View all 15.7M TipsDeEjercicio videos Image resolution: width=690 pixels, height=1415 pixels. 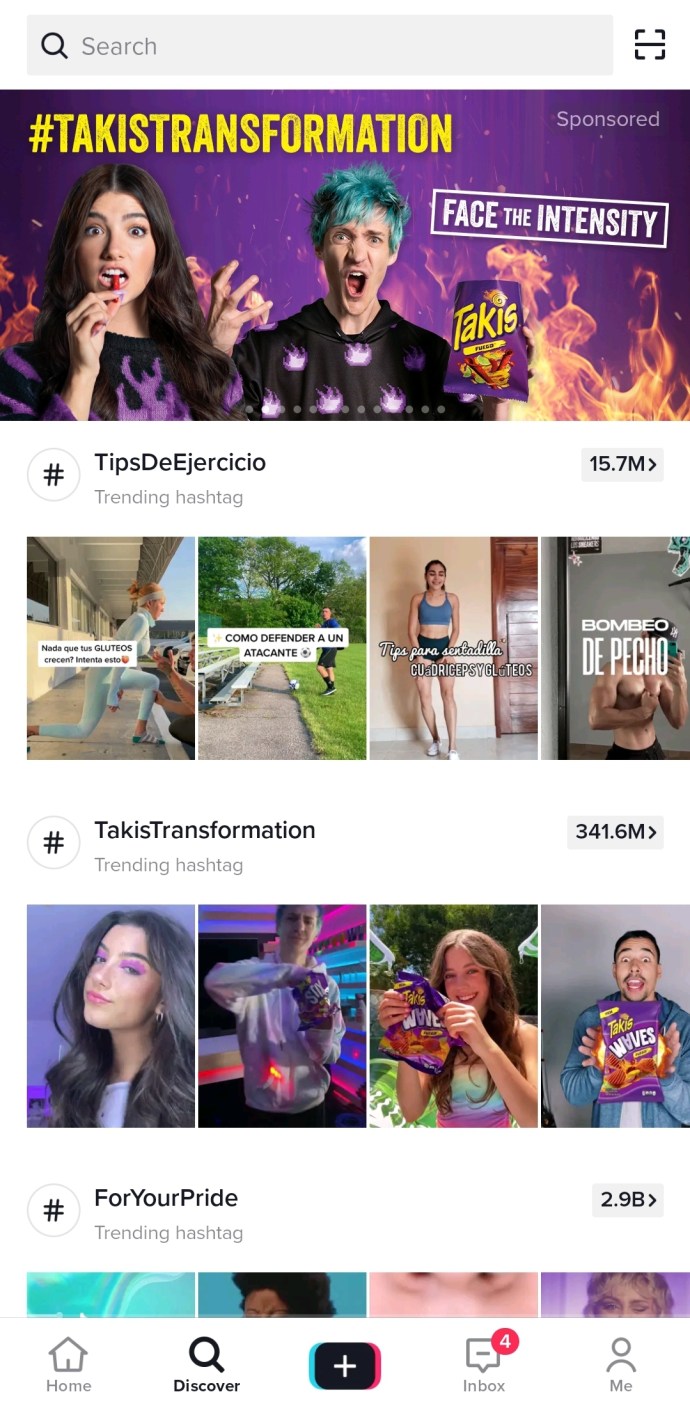tap(622, 464)
